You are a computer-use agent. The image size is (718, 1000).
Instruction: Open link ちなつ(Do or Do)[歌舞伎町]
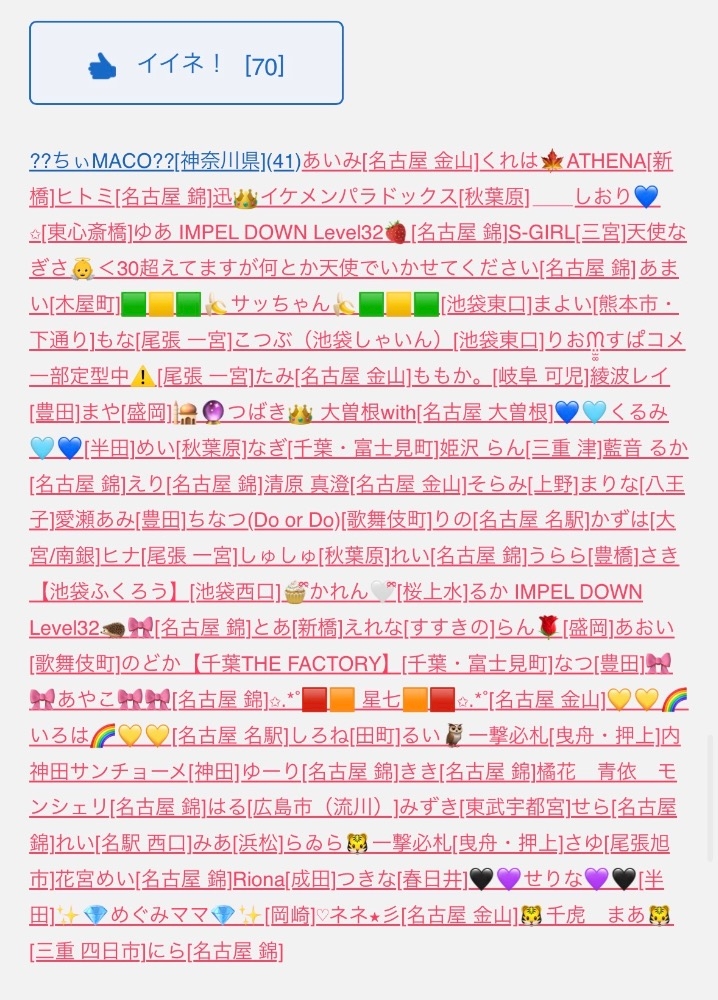point(309,520)
